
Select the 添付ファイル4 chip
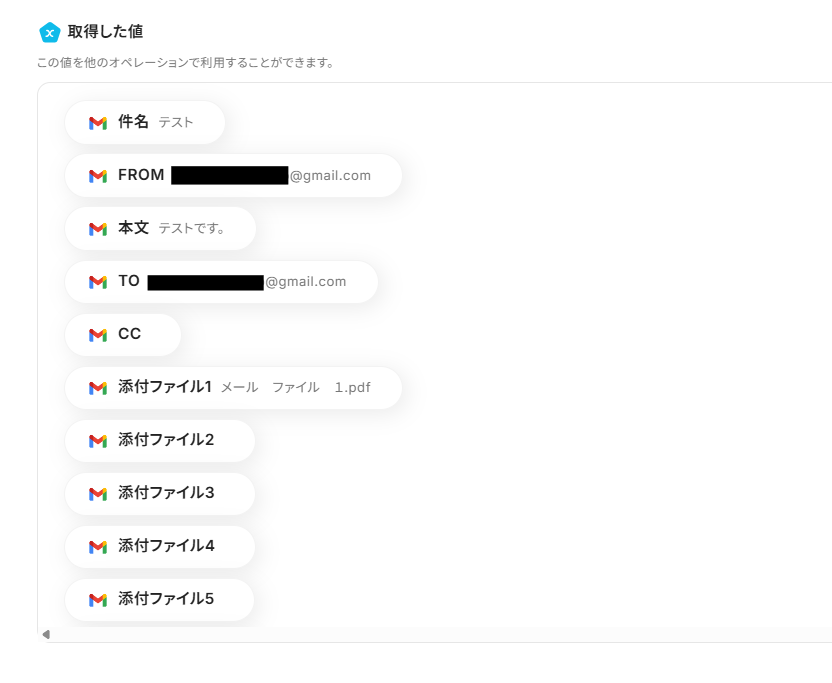pos(160,546)
